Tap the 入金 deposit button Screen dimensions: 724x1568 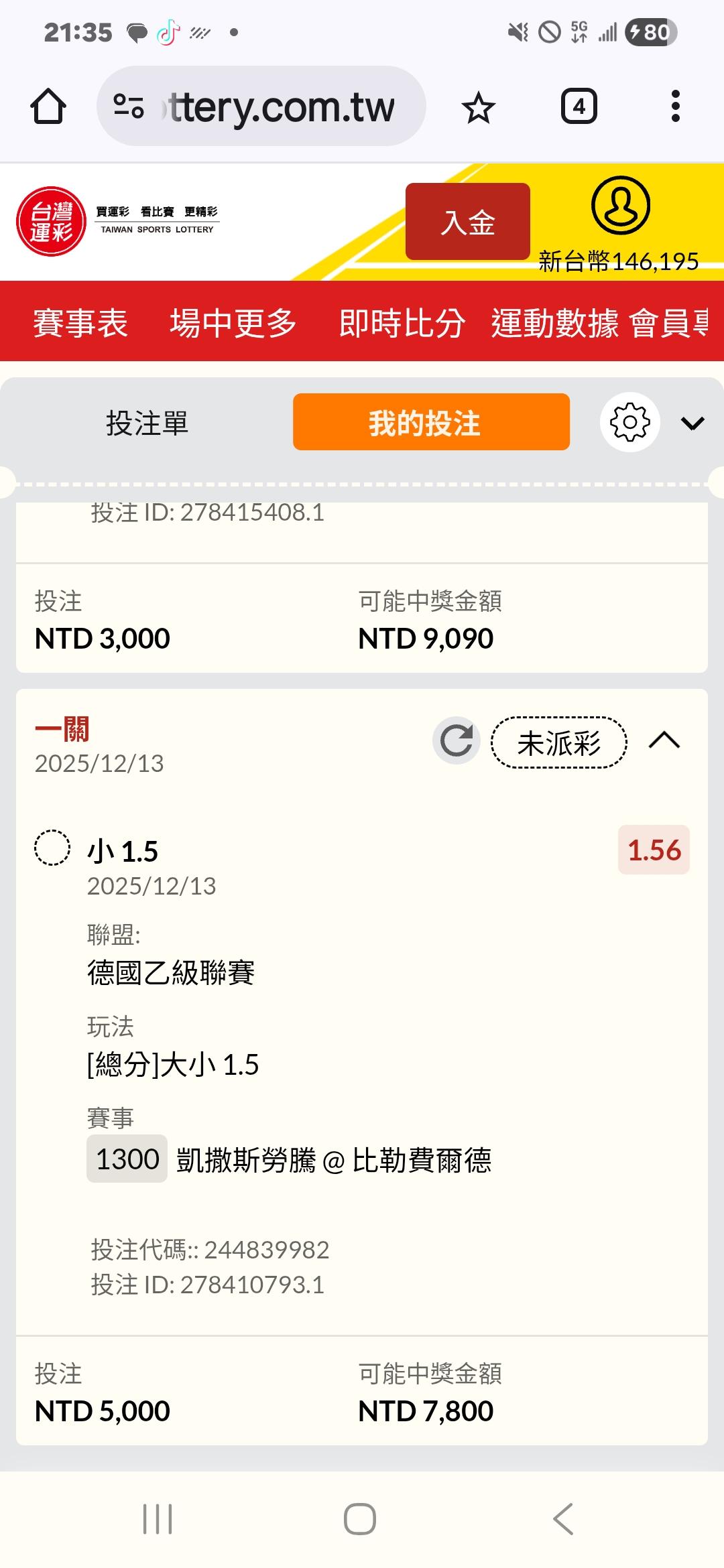pyautogui.click(x=467, y=222)
